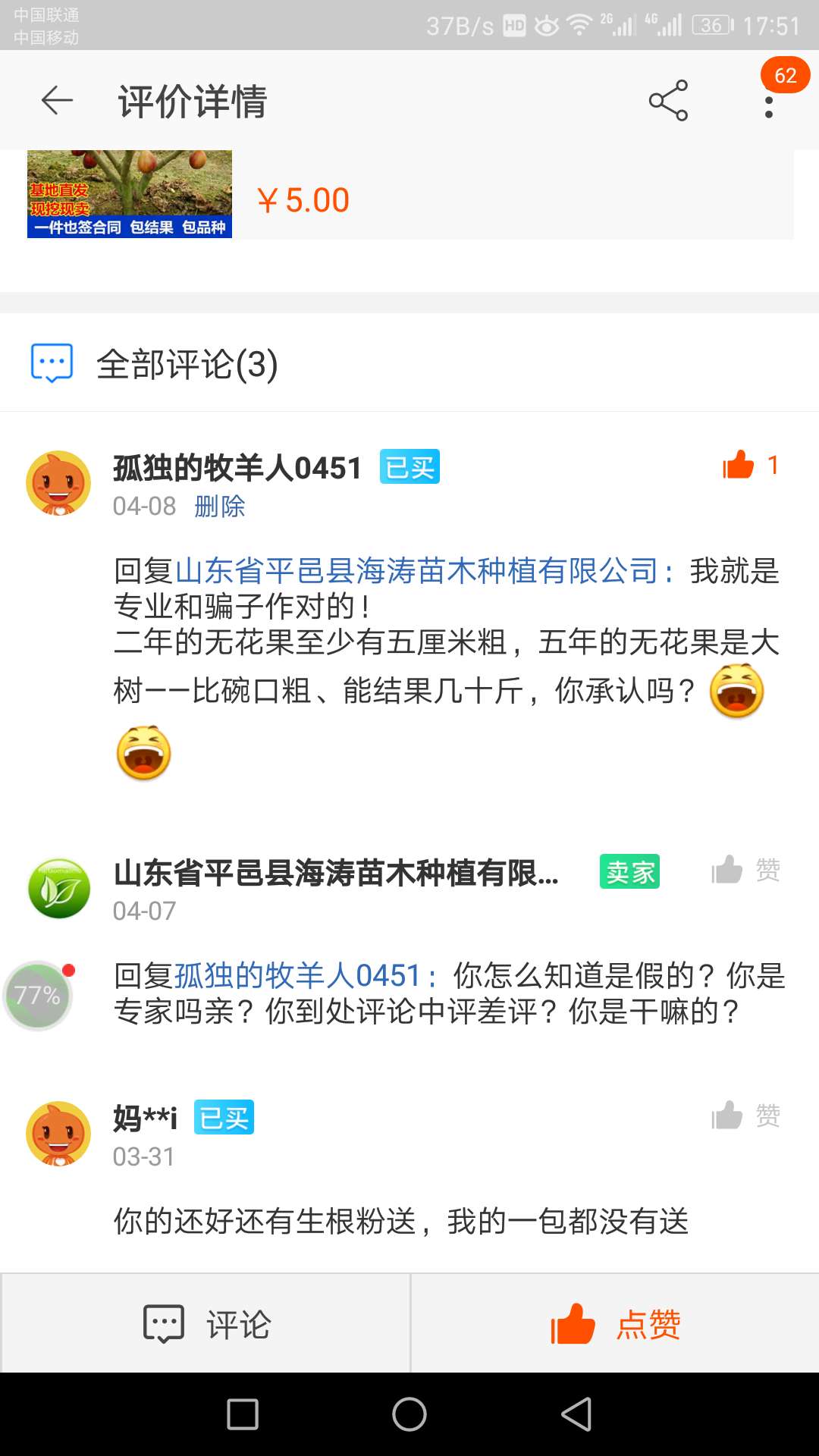This screenshot has height=1456, width=819.
Task: Open the seller's green leaf avatar
Action: pyautogui.click(x=58, y=888)
